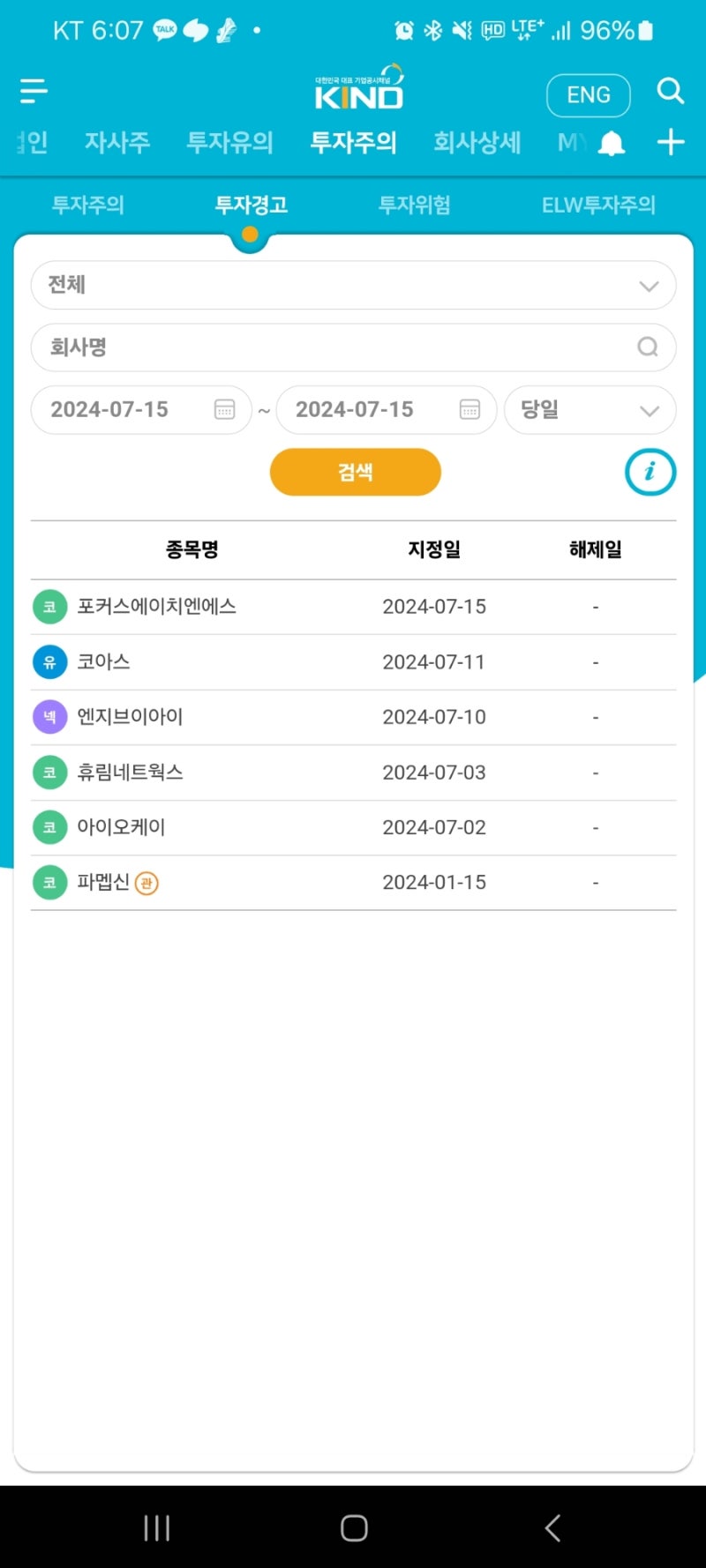Tap the Android back navigation button
706x1568 pixels.
552,1528
